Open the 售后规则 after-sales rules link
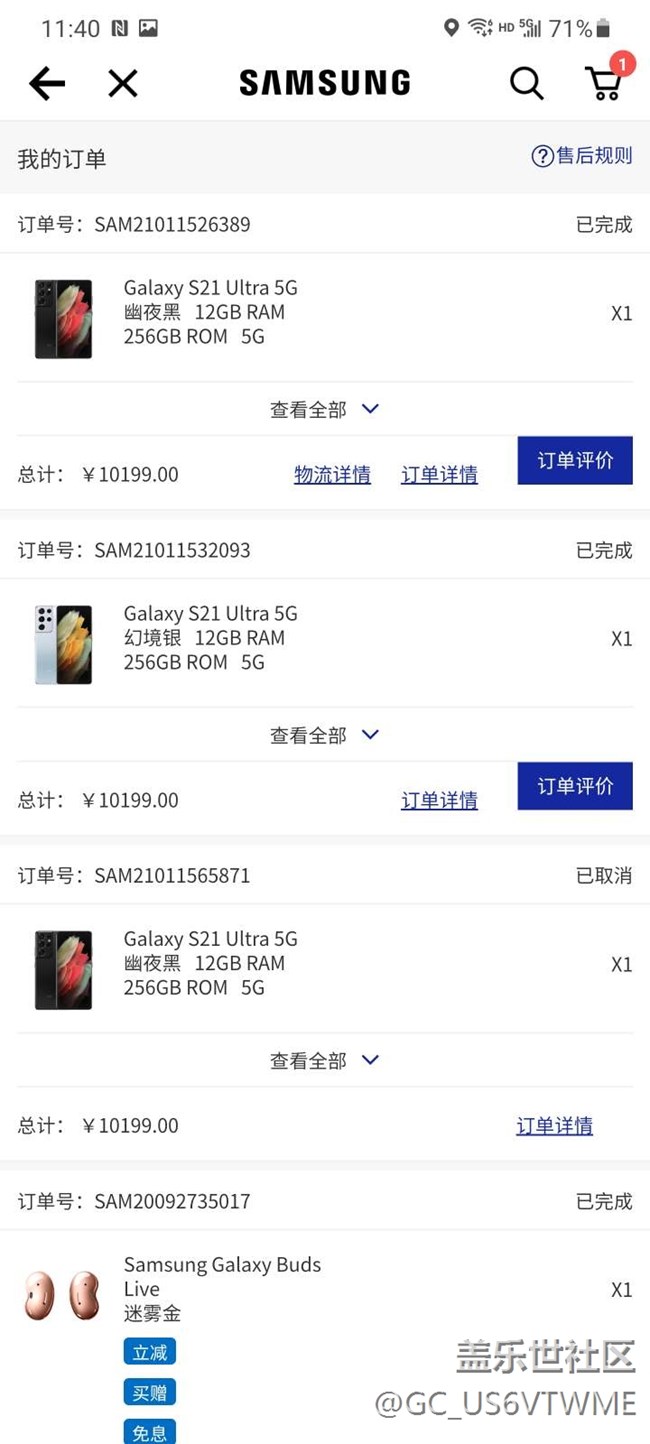Screen dimensions: 650x1444 click(x=583, y=156)
